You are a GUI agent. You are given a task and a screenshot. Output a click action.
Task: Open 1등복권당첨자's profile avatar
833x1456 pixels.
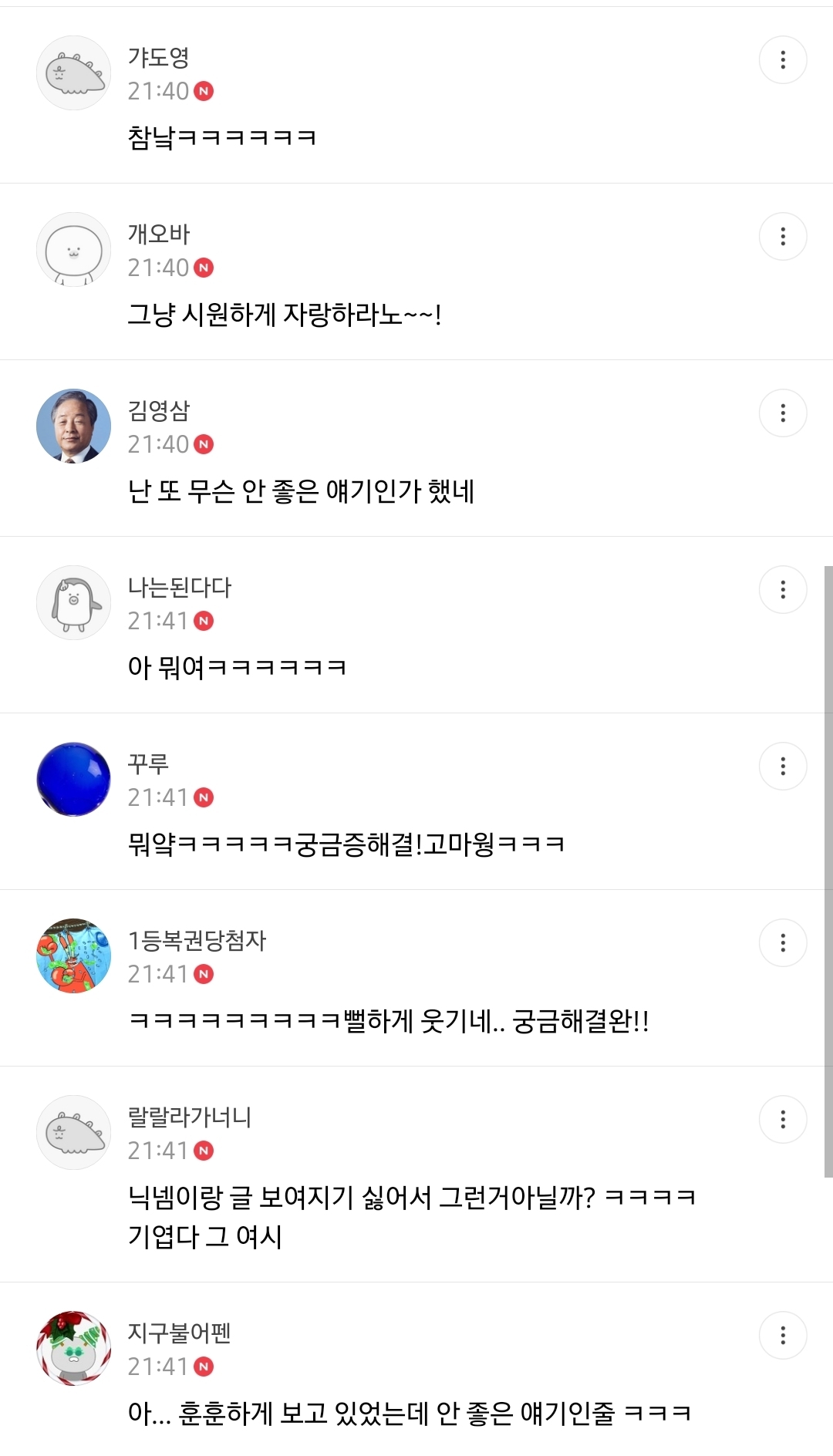(x=74, y=956)
